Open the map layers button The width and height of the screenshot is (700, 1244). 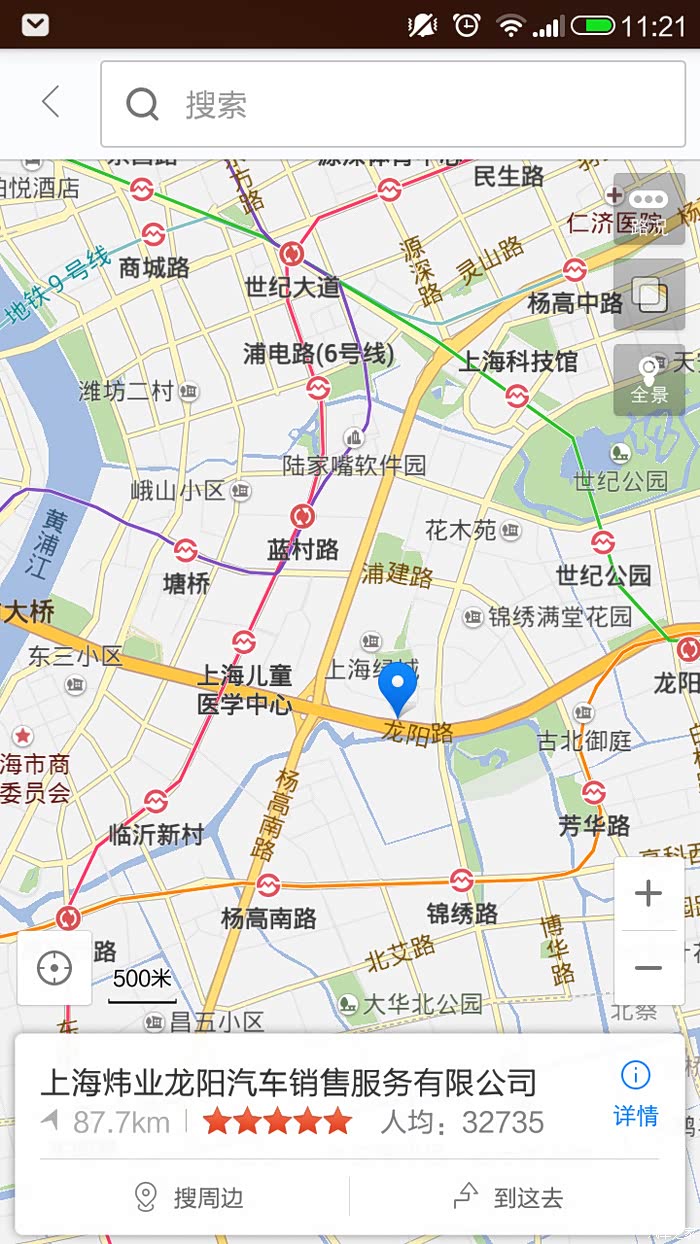[x=649, y=295]
